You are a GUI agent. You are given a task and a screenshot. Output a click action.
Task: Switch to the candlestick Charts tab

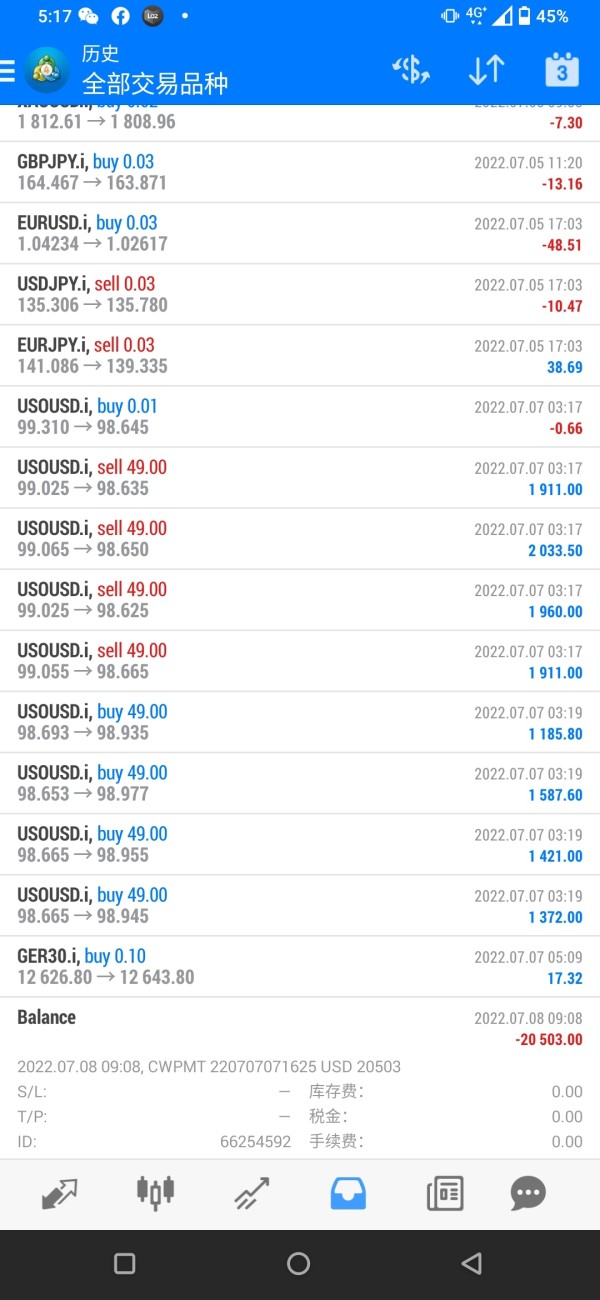pos(155,1193)
